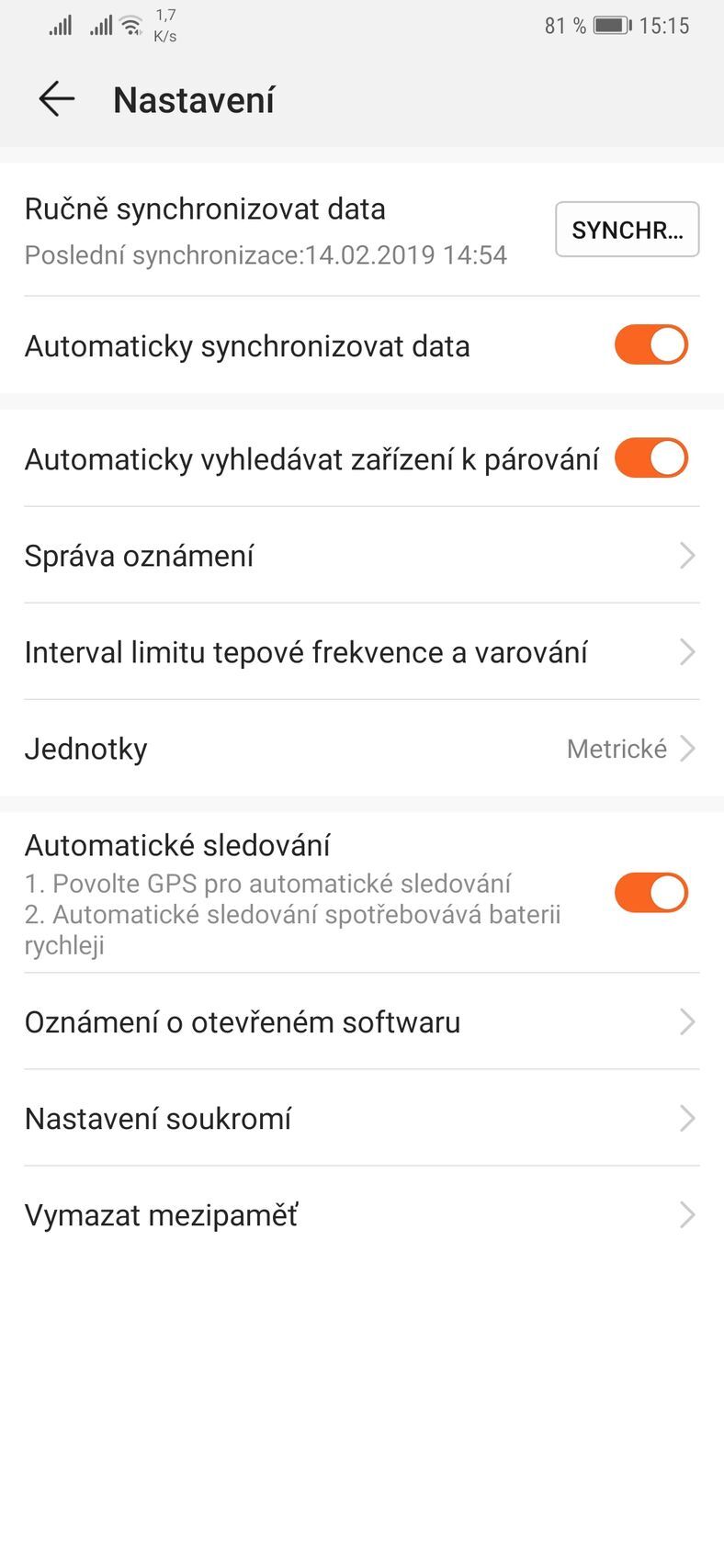This screenshot has width=724, height=1568.
Task: Toggle Automaticky vyhledávat zařízení k párování
Action: click(x=650, y=458)
